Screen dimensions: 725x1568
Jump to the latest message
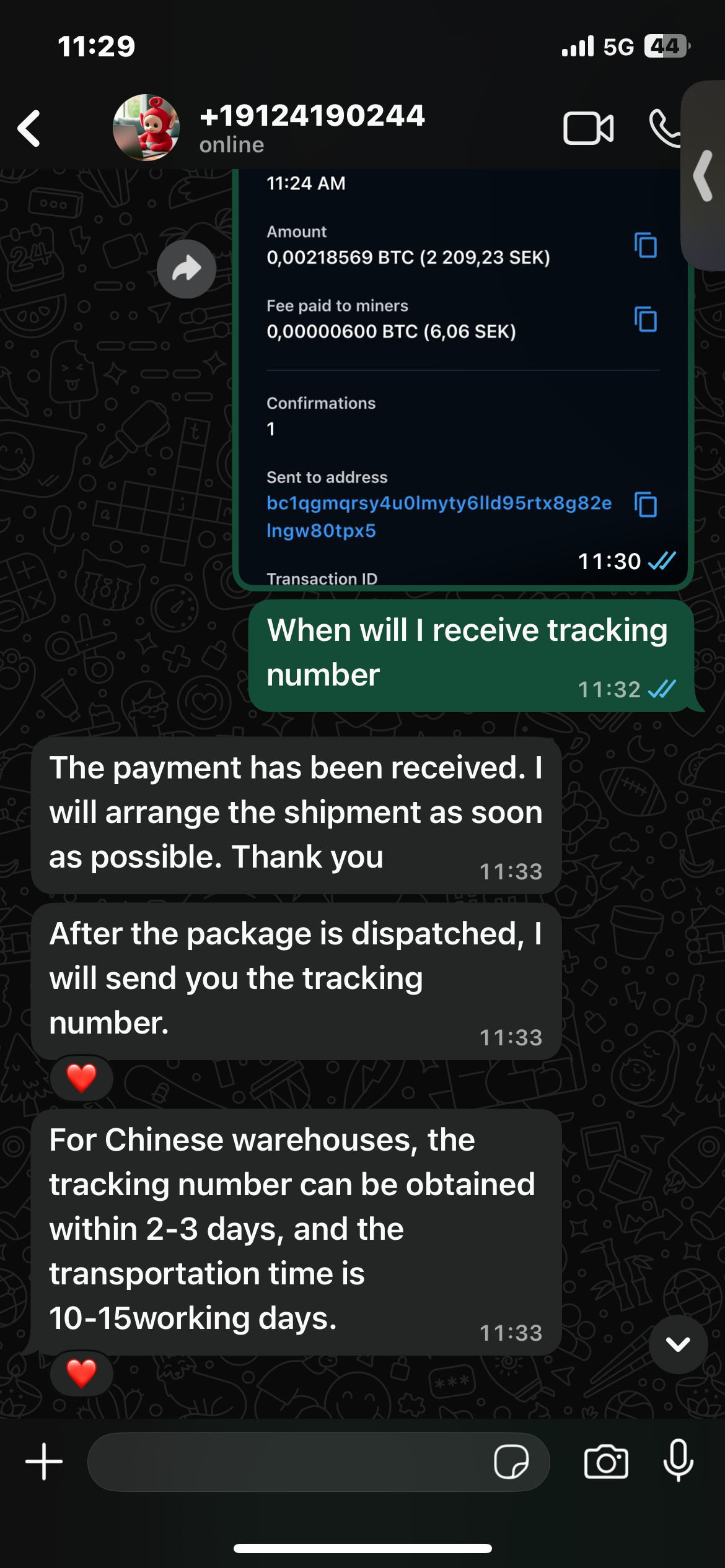coord(678,1344)
